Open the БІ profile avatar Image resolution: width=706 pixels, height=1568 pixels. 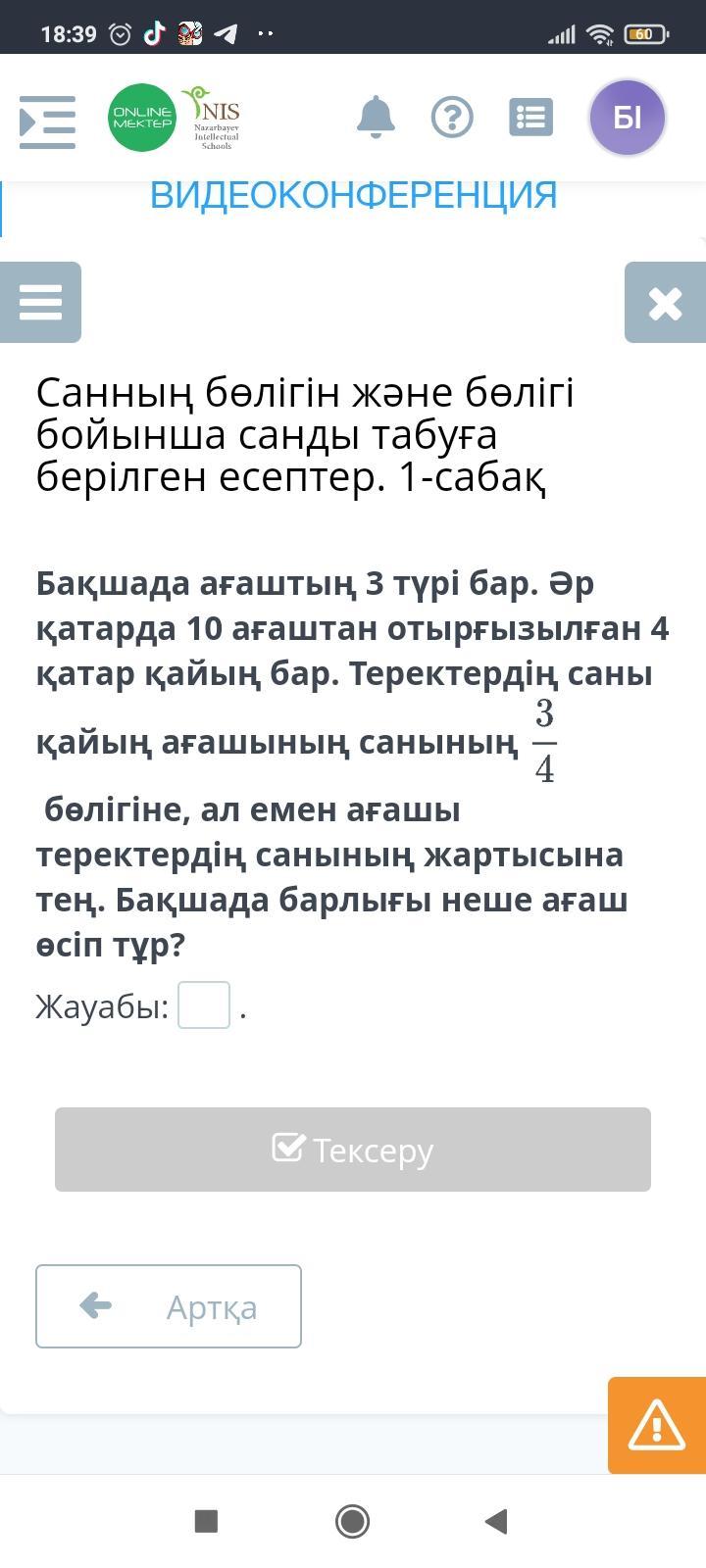[628, 118]
